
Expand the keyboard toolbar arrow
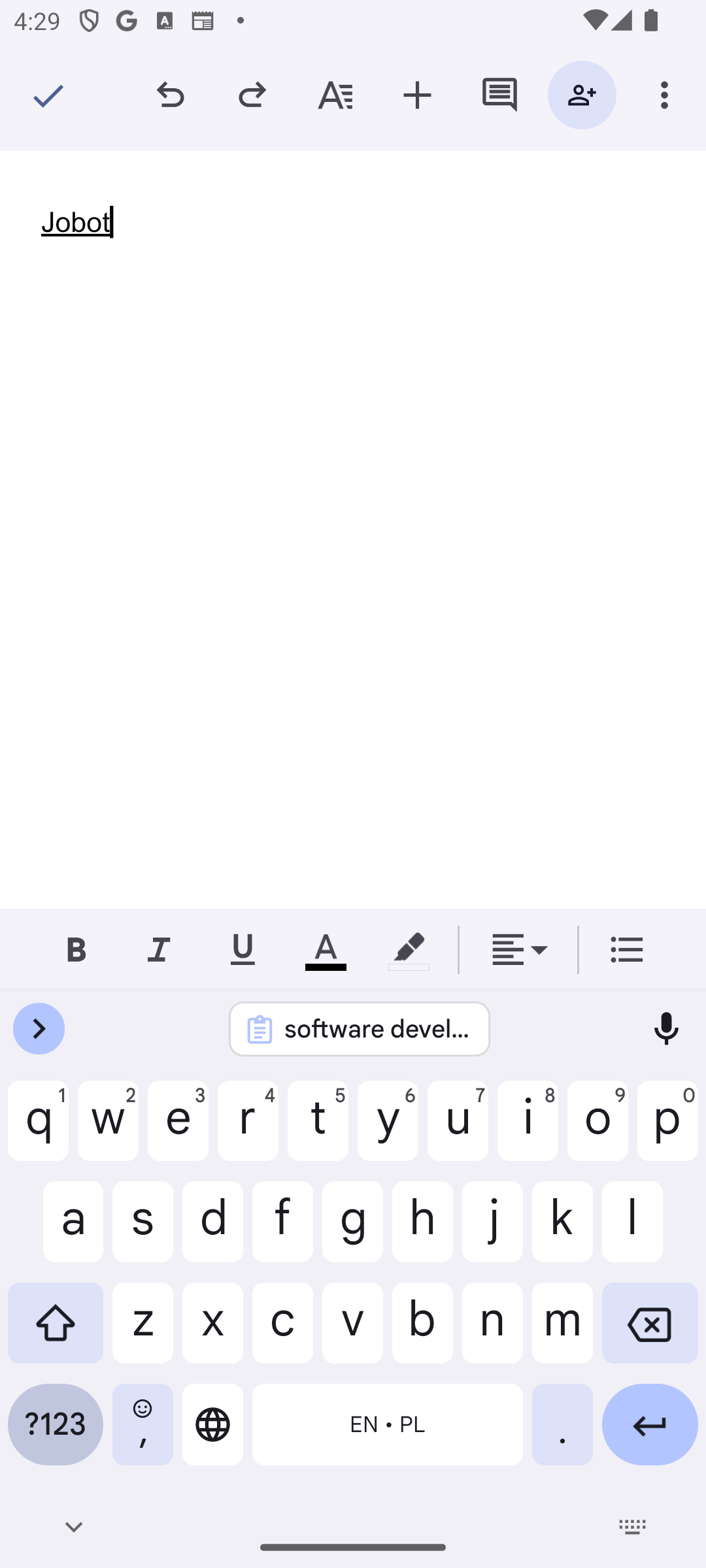click(x=39, y=1029)
